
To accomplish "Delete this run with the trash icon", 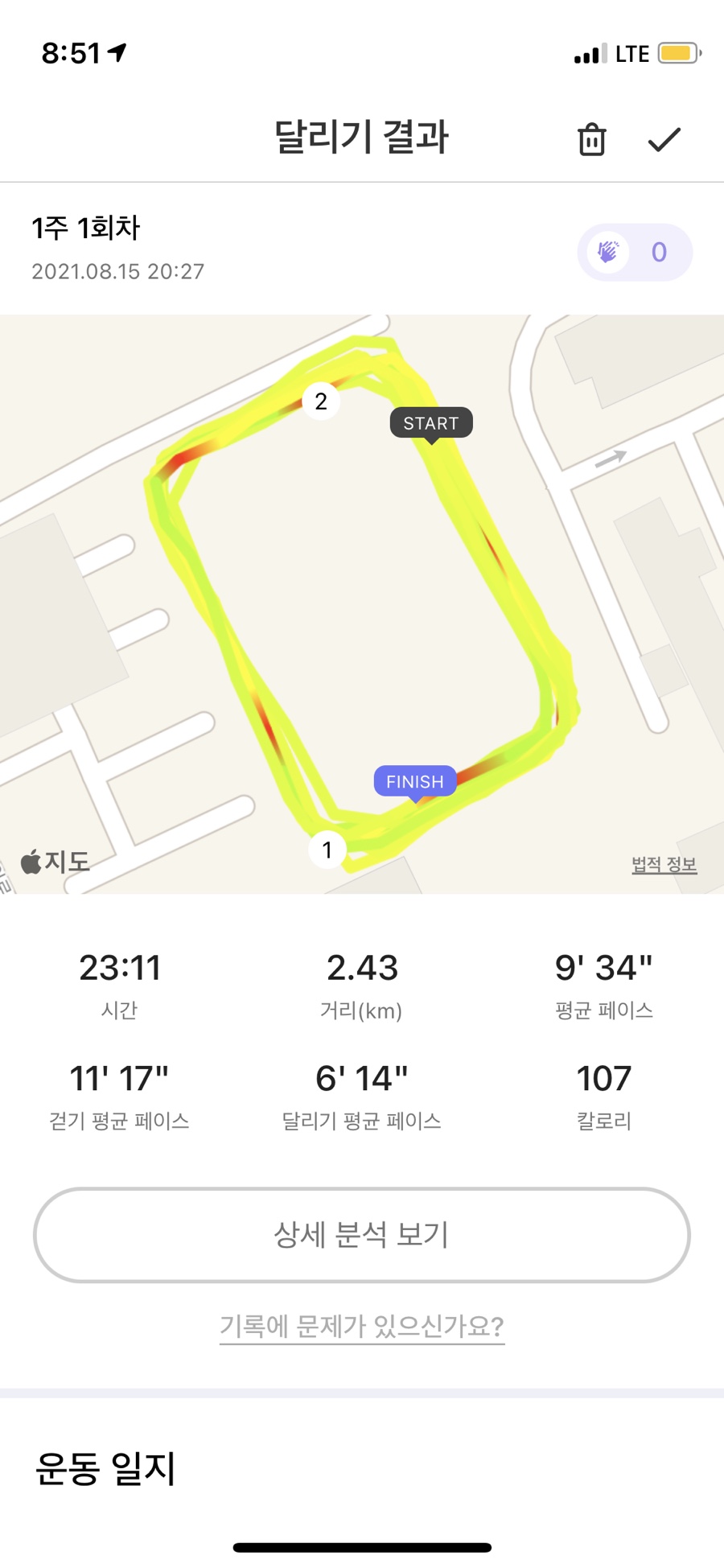I will click(591, 139).
